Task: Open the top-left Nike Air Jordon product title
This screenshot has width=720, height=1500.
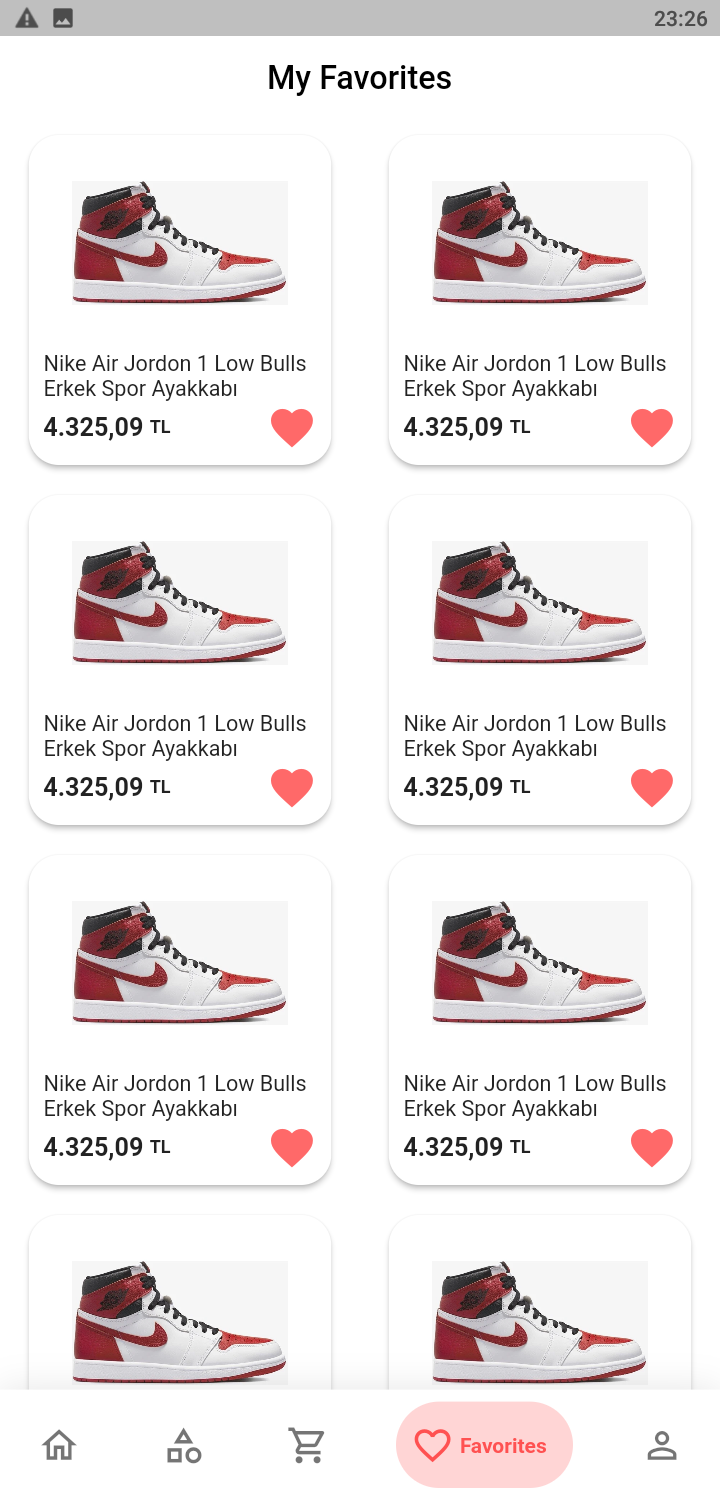Action: (175, 376)
